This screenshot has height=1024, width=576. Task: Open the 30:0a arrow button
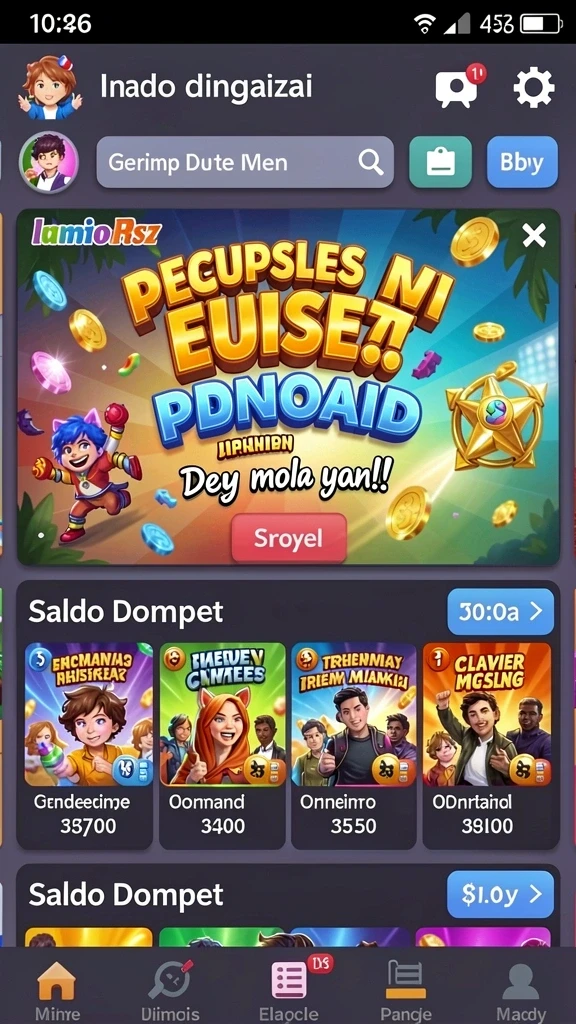(x=500, y=611)
